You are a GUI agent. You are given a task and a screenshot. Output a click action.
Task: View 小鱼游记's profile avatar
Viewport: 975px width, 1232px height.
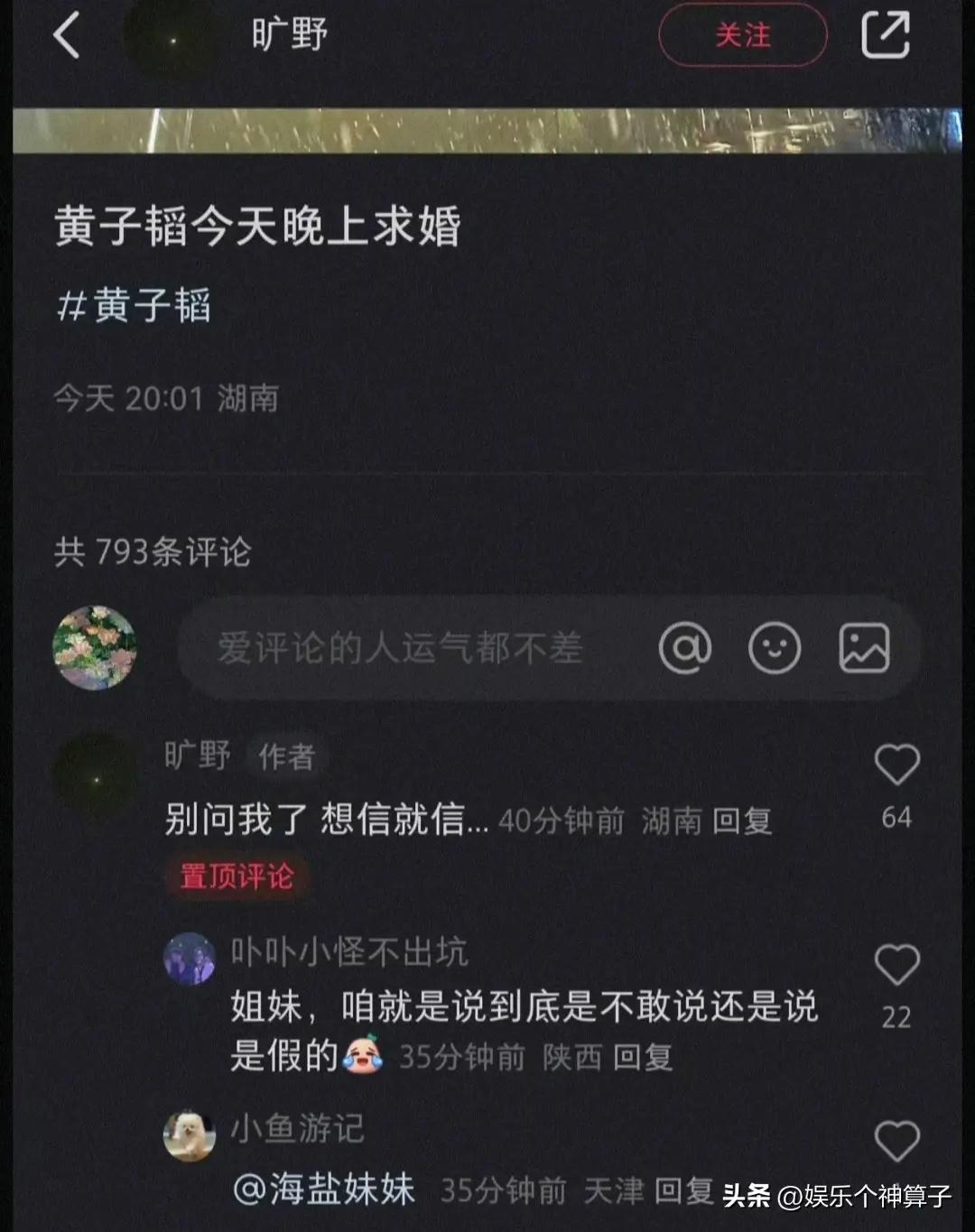point(190,1135)
